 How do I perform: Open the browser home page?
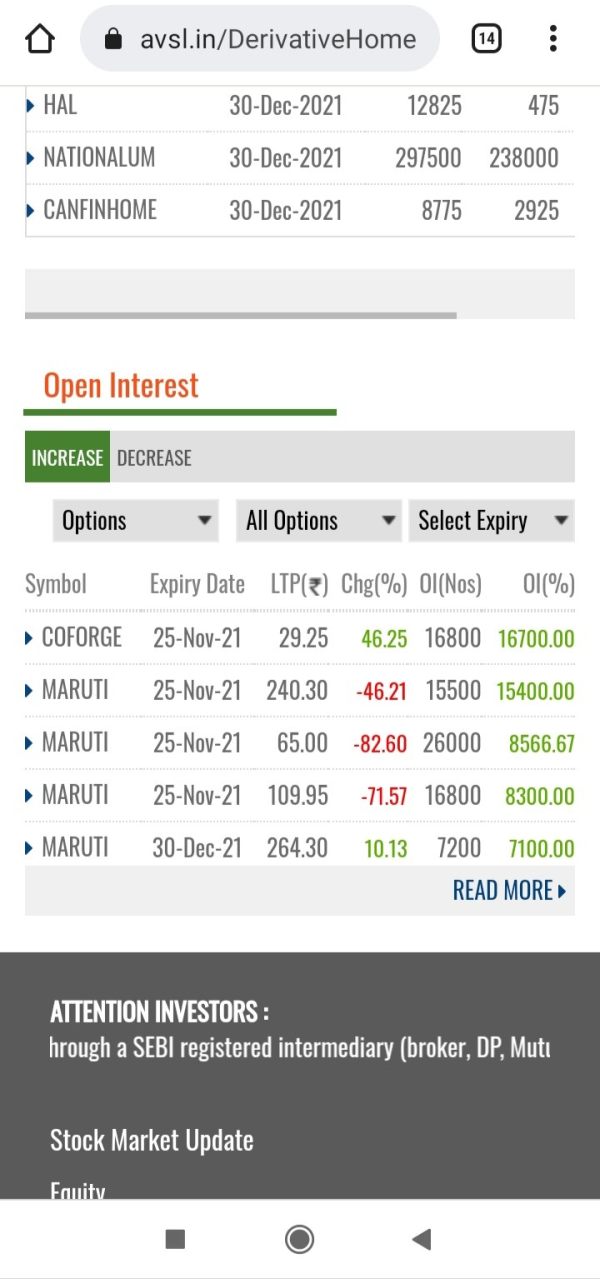pyautogui.click(x=39, y=39)
